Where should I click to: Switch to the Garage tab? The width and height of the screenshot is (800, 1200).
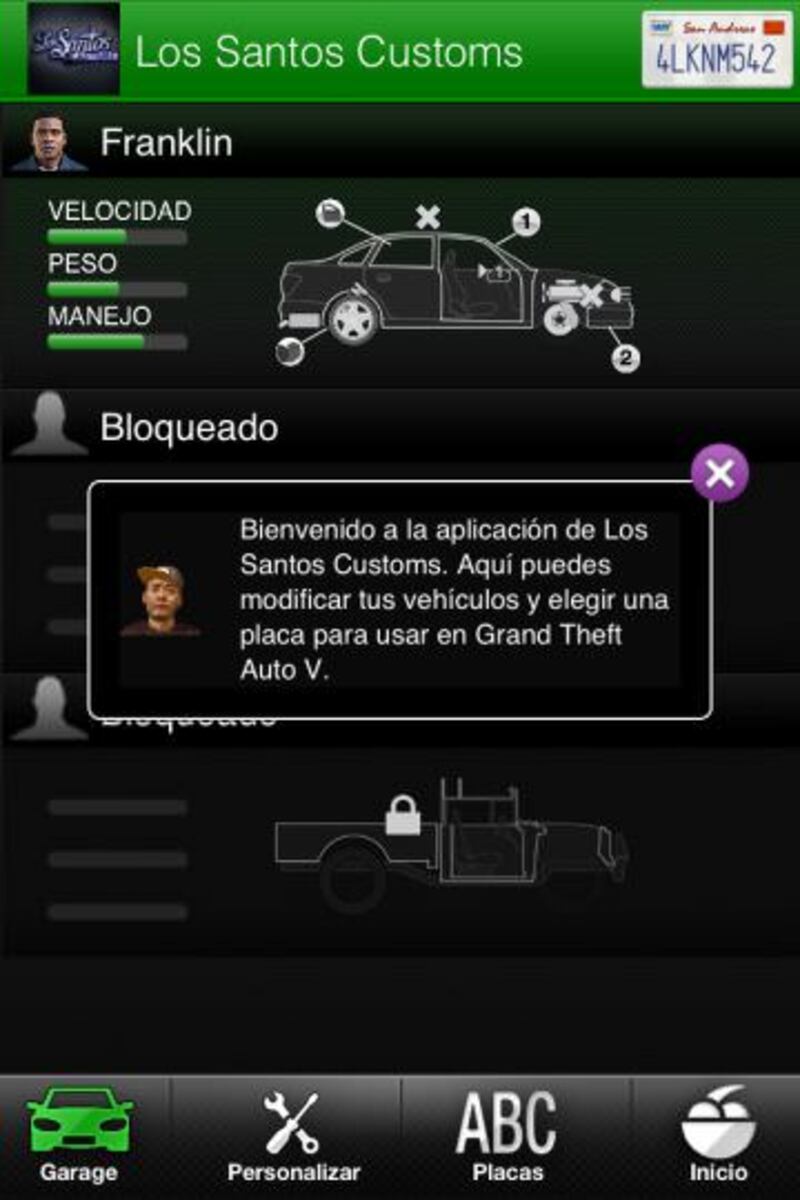point(79,1137)
